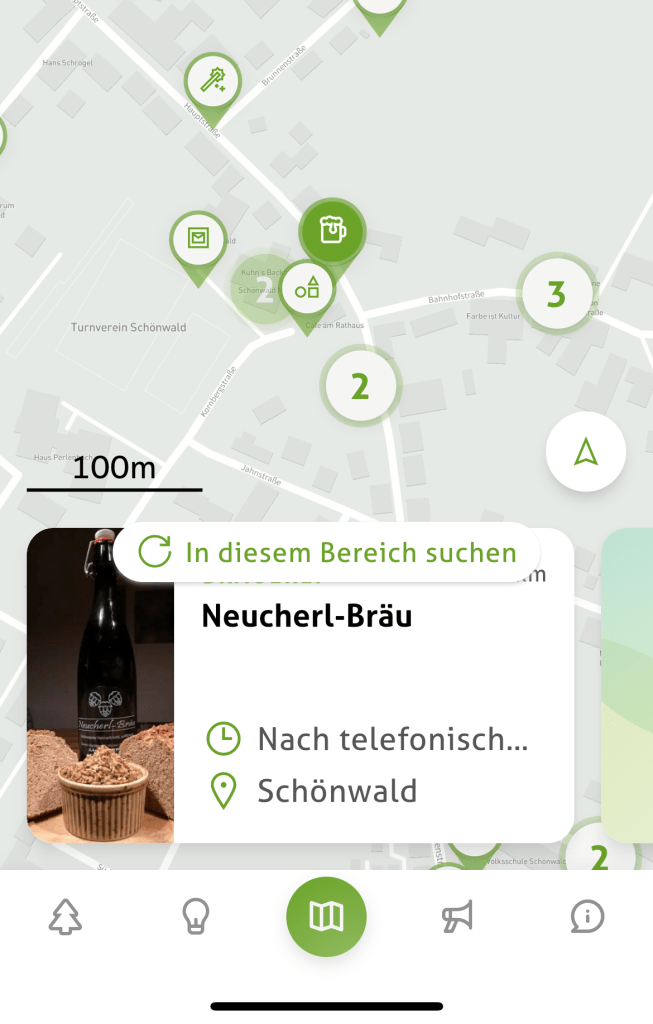Switch to the megaphone news tab
Image resolution: width=653 pixels, height=1024 pixels.
[x=457, y=916]
